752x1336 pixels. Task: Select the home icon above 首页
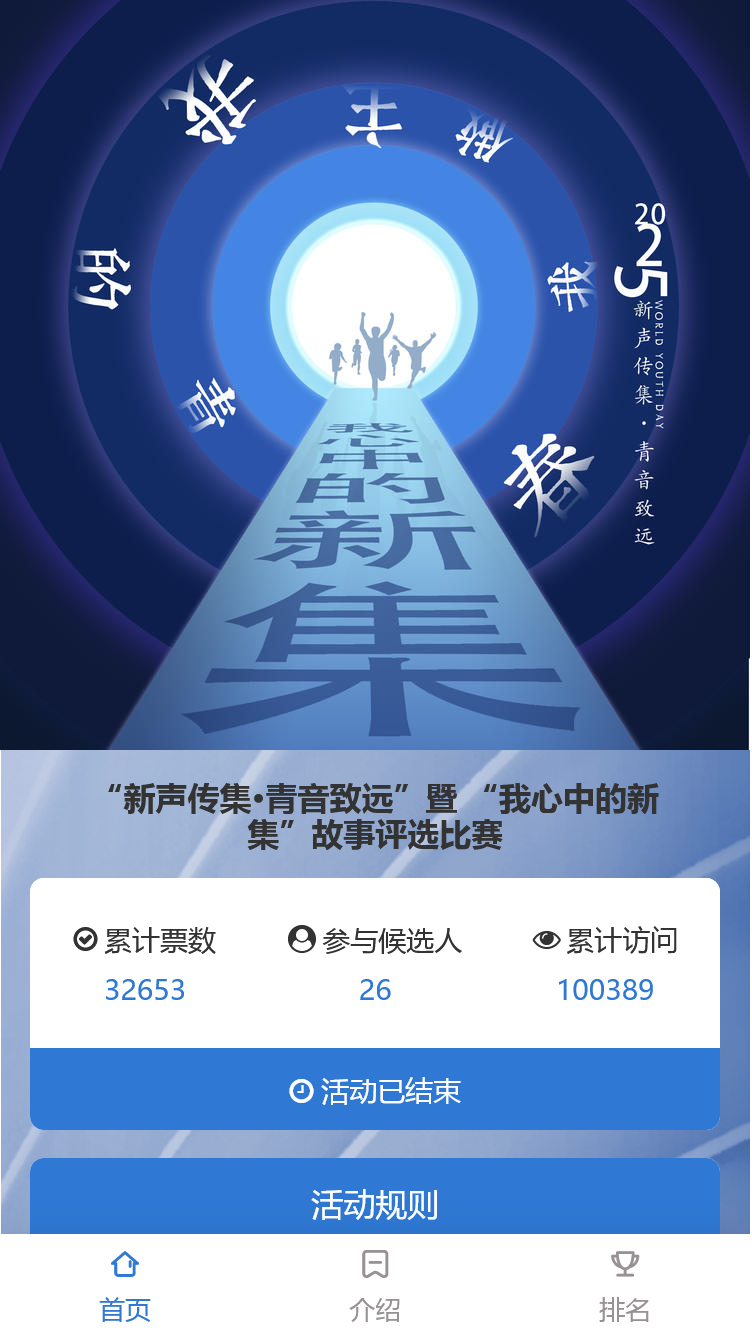(124, 1264)
